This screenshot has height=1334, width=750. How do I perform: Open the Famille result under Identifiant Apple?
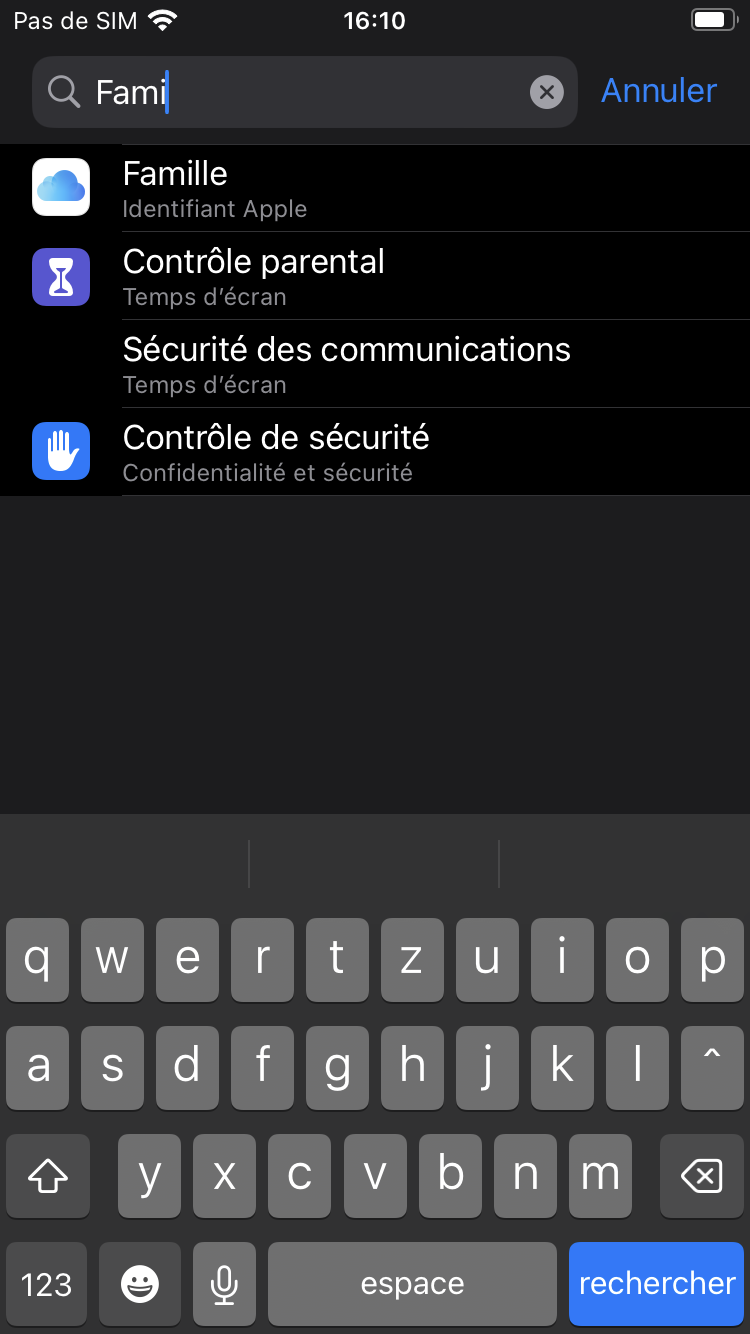[x=375, y=188]
